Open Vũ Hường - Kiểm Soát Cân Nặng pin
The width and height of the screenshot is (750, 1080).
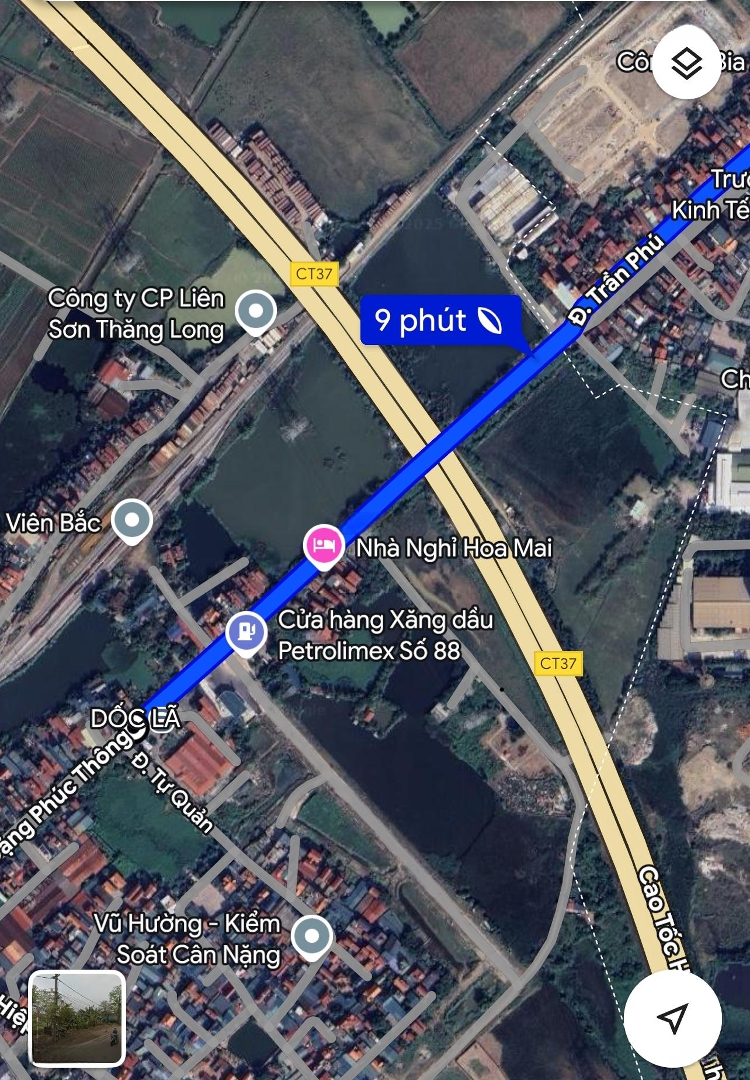coord(312,937)
